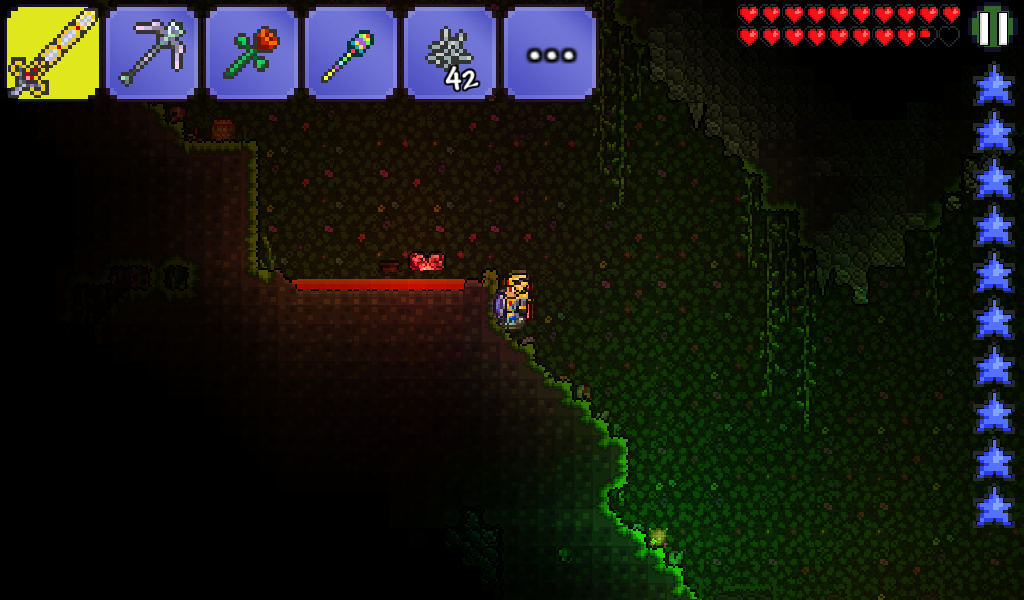This screenshot has width=1024, height=600.
Task: Select the pickaxe hotbar slot
Action: (152, 53)
